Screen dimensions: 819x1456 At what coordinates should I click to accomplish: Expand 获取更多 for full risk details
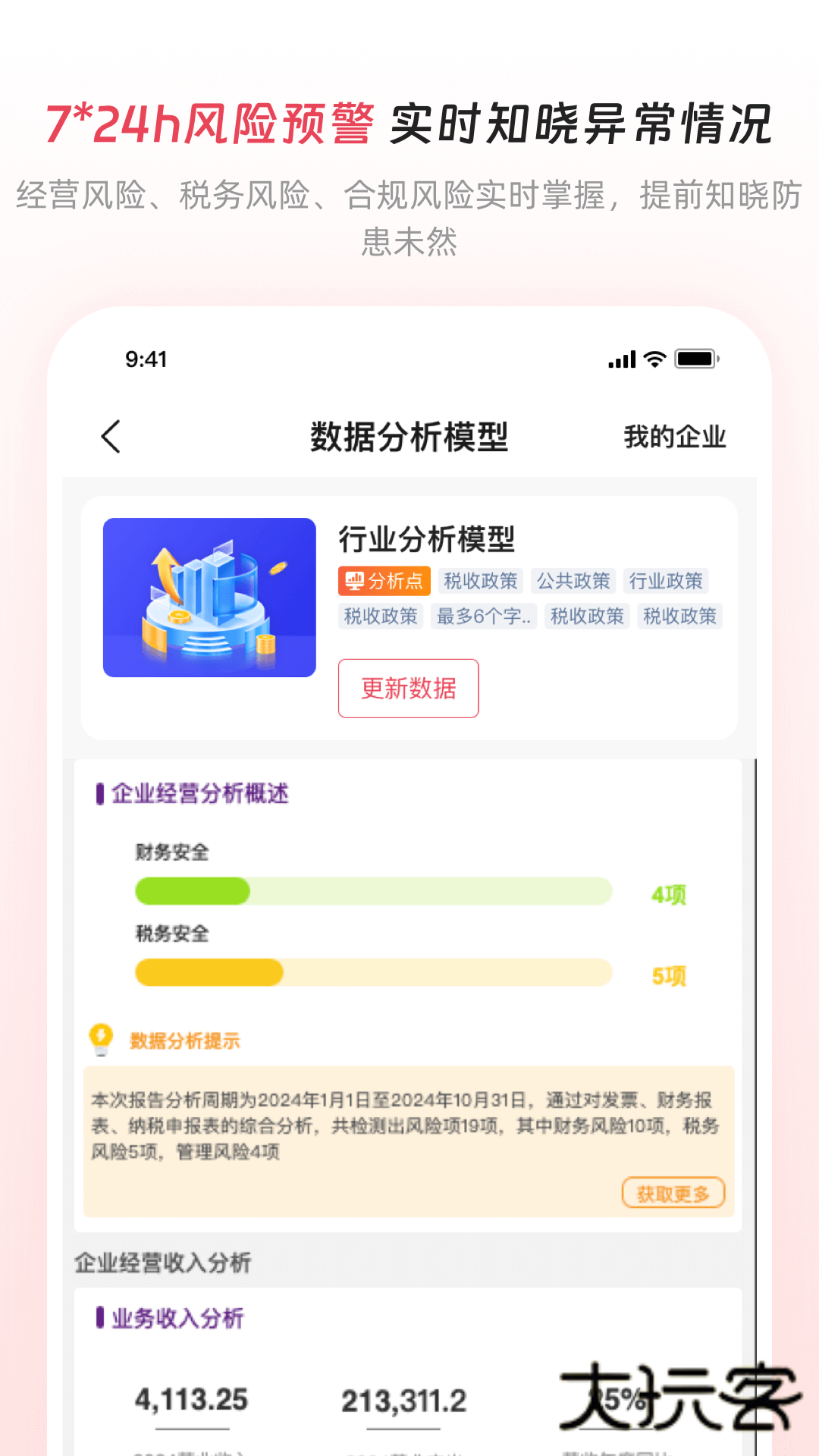[x=673, y=1192]
